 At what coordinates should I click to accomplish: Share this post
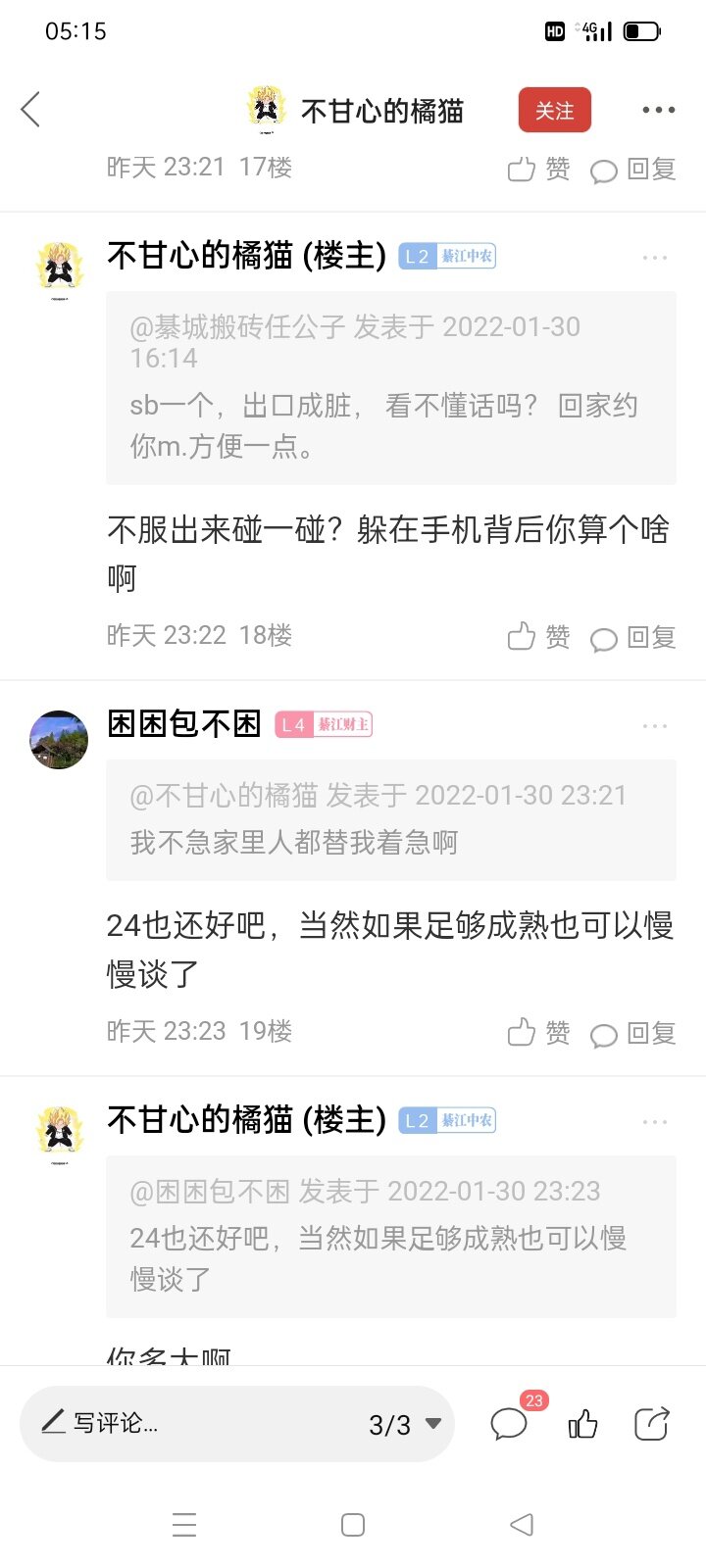[651, 1423]
